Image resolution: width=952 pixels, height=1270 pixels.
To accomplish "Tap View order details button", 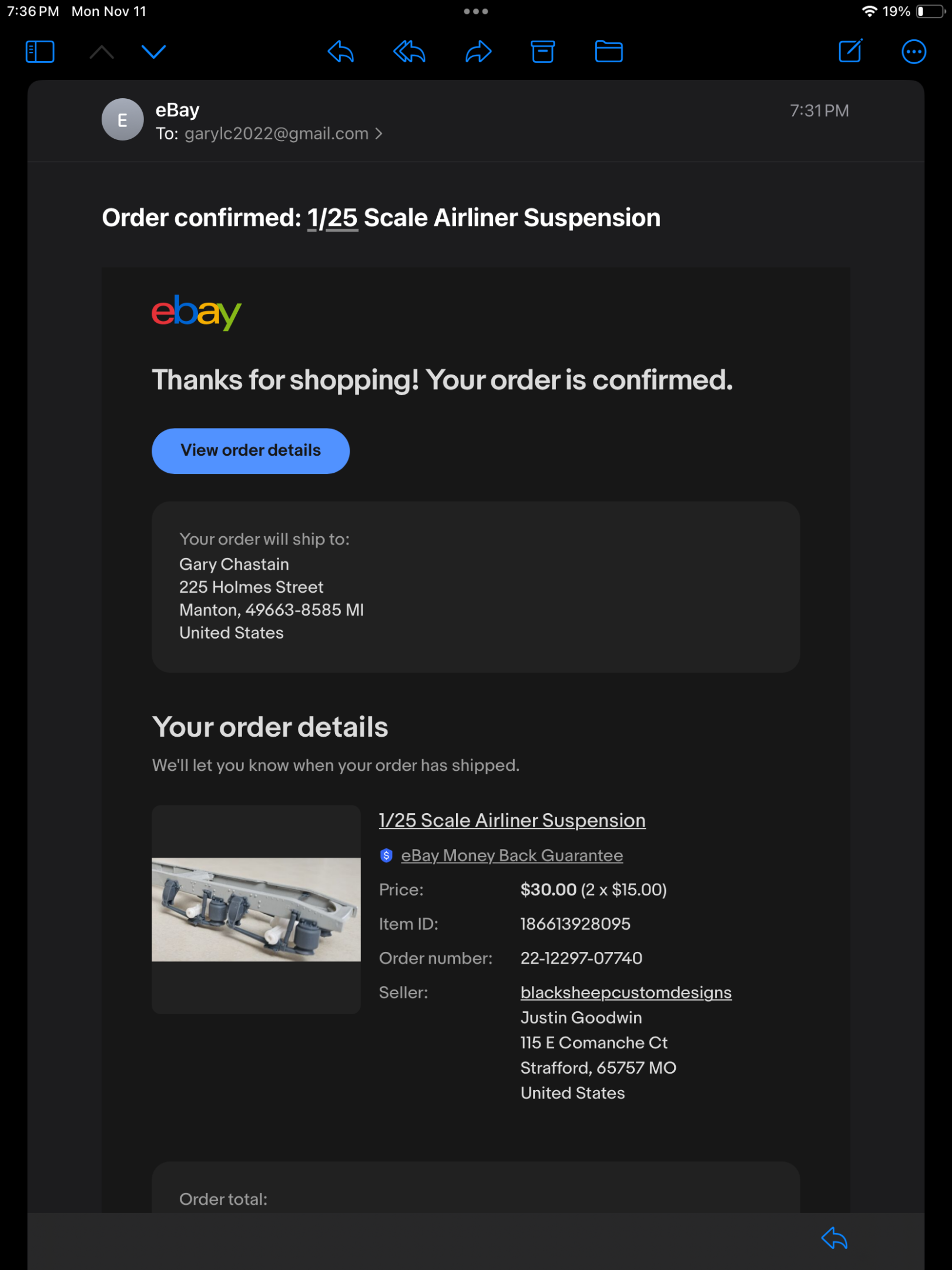I will coord(250,450).
